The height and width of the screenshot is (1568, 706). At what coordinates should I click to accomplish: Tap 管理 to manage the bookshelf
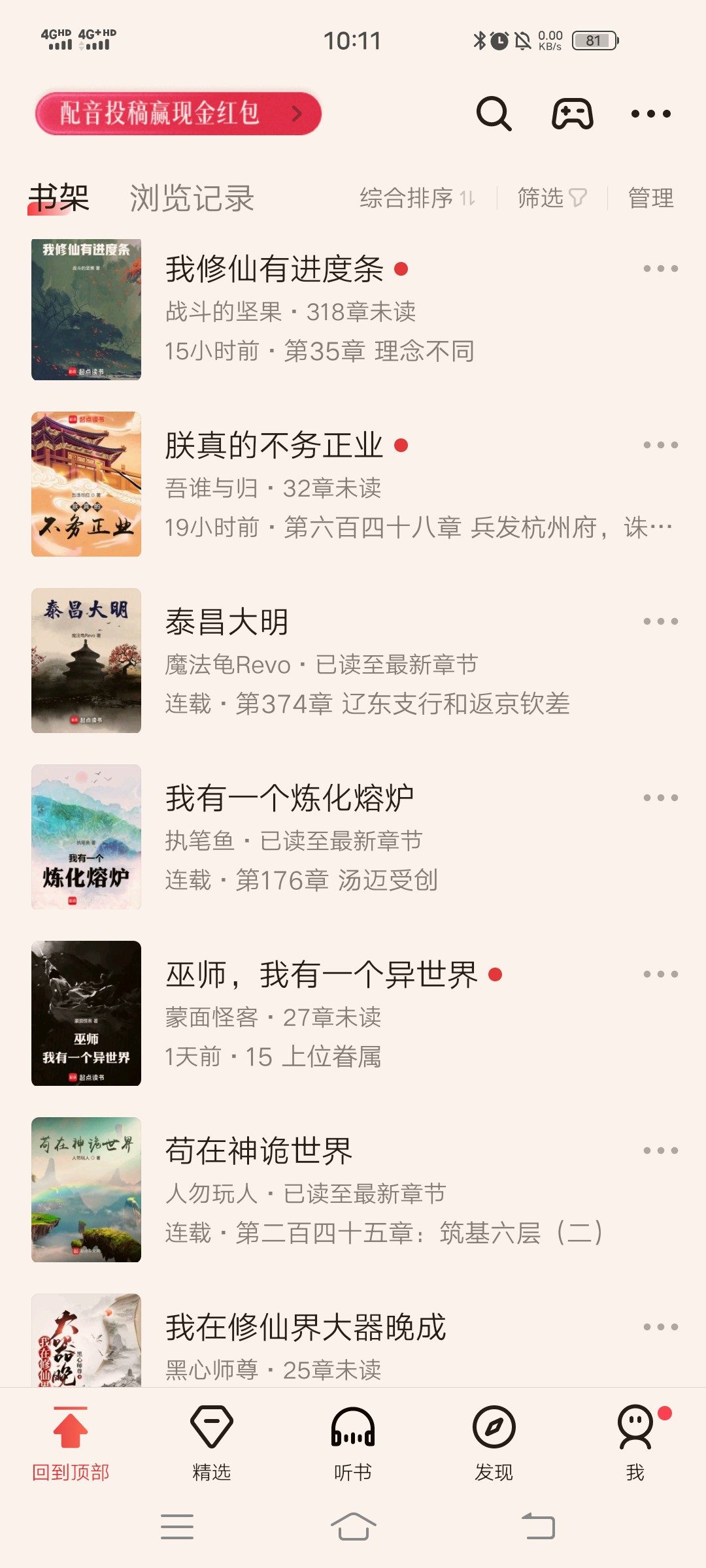click(x=650, y=198)
